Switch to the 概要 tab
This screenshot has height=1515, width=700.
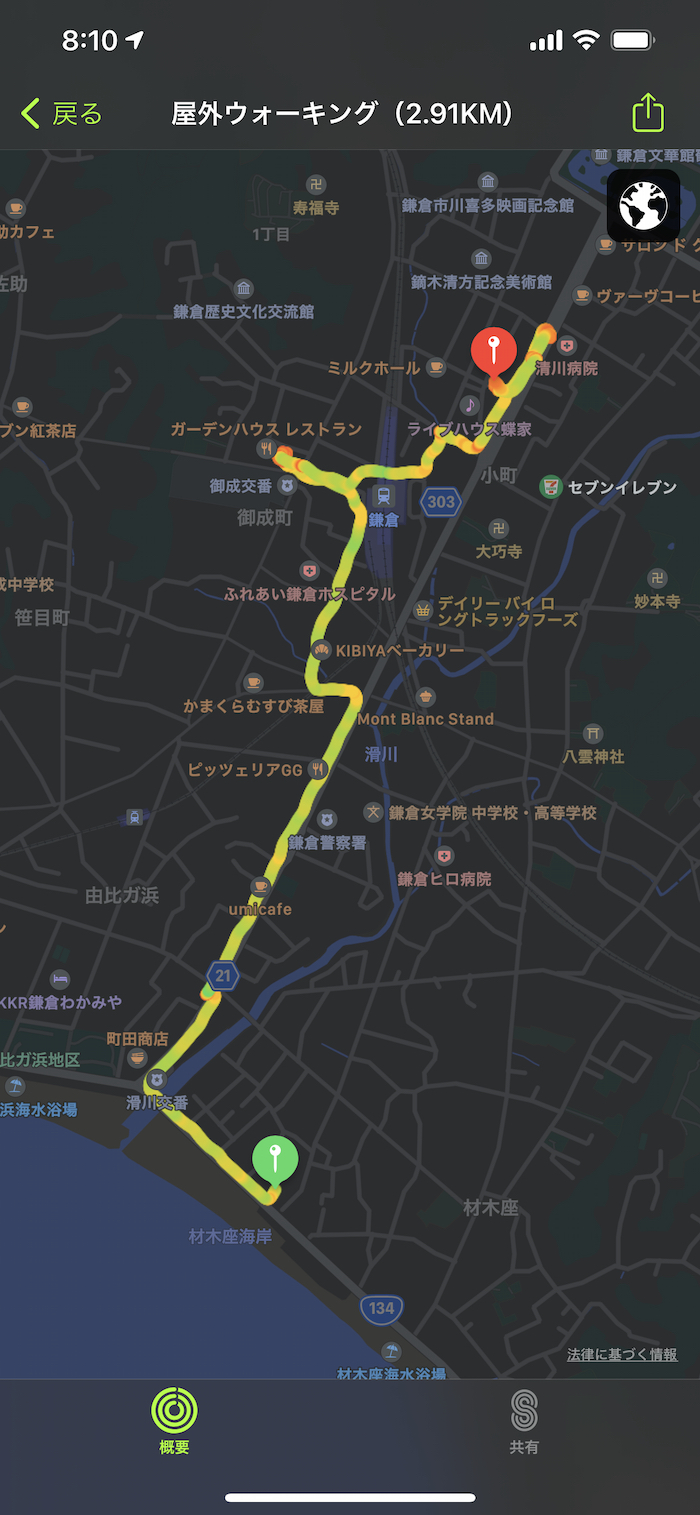174,1422
